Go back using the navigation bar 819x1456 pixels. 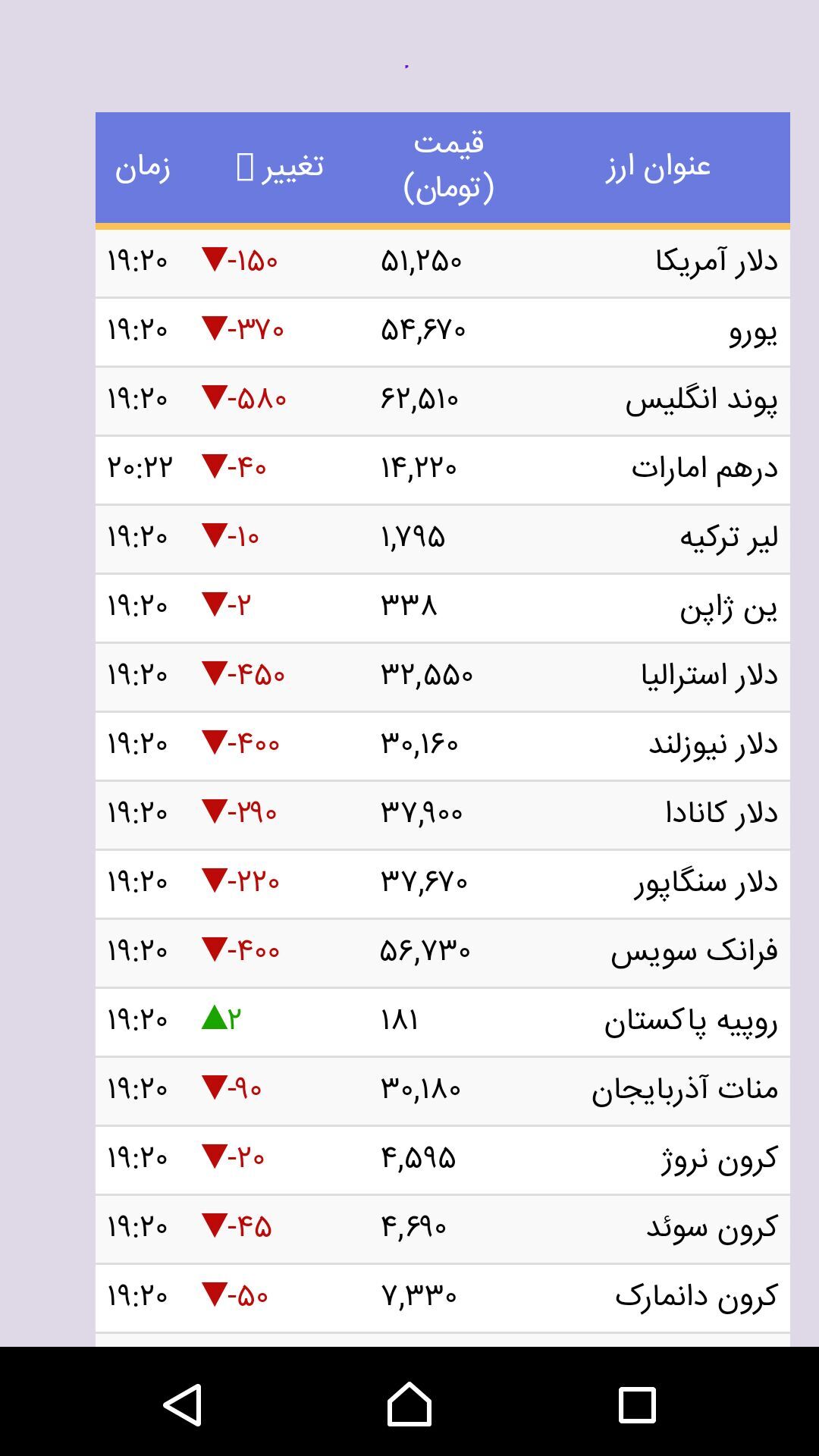click(x=183, y=1404)
